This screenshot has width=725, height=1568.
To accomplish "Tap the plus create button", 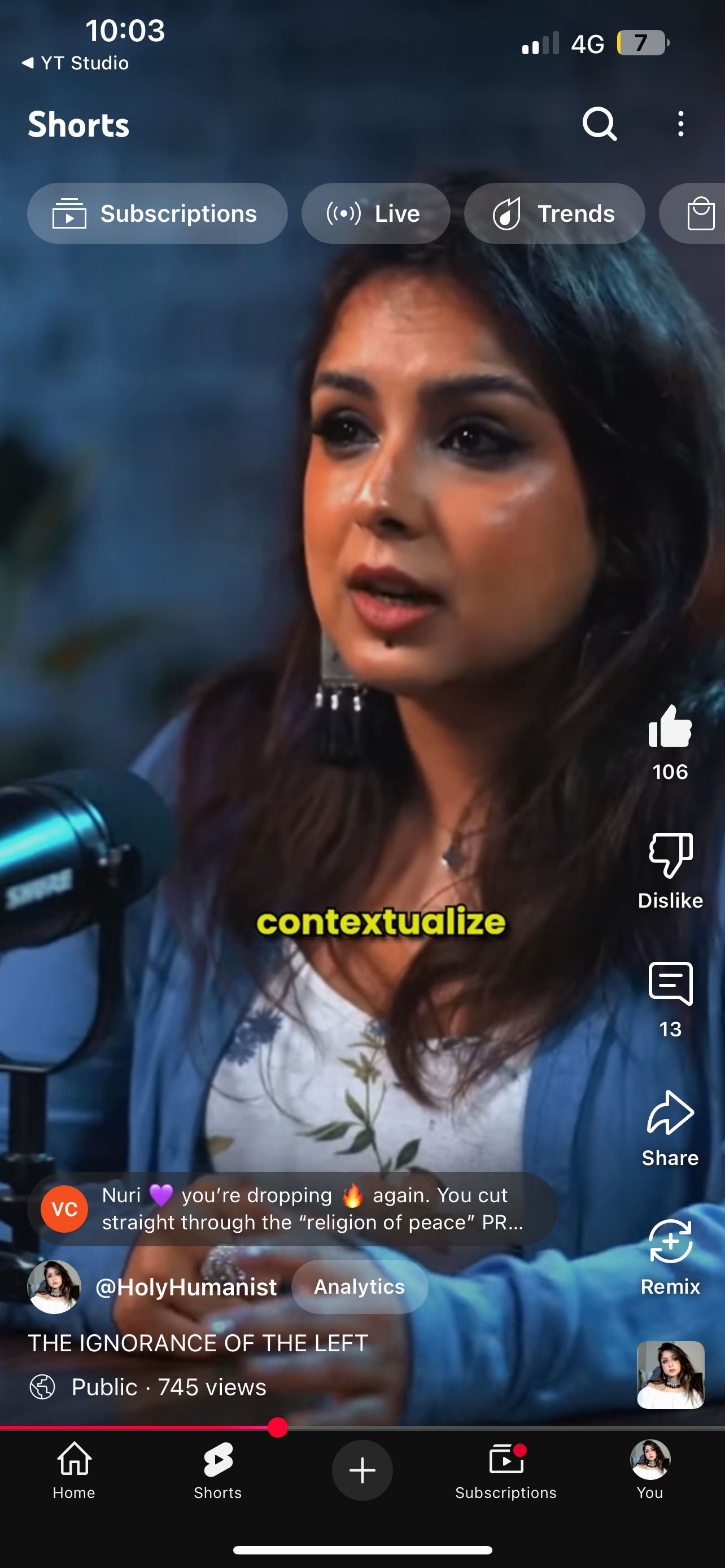I will click(362, 1470).
